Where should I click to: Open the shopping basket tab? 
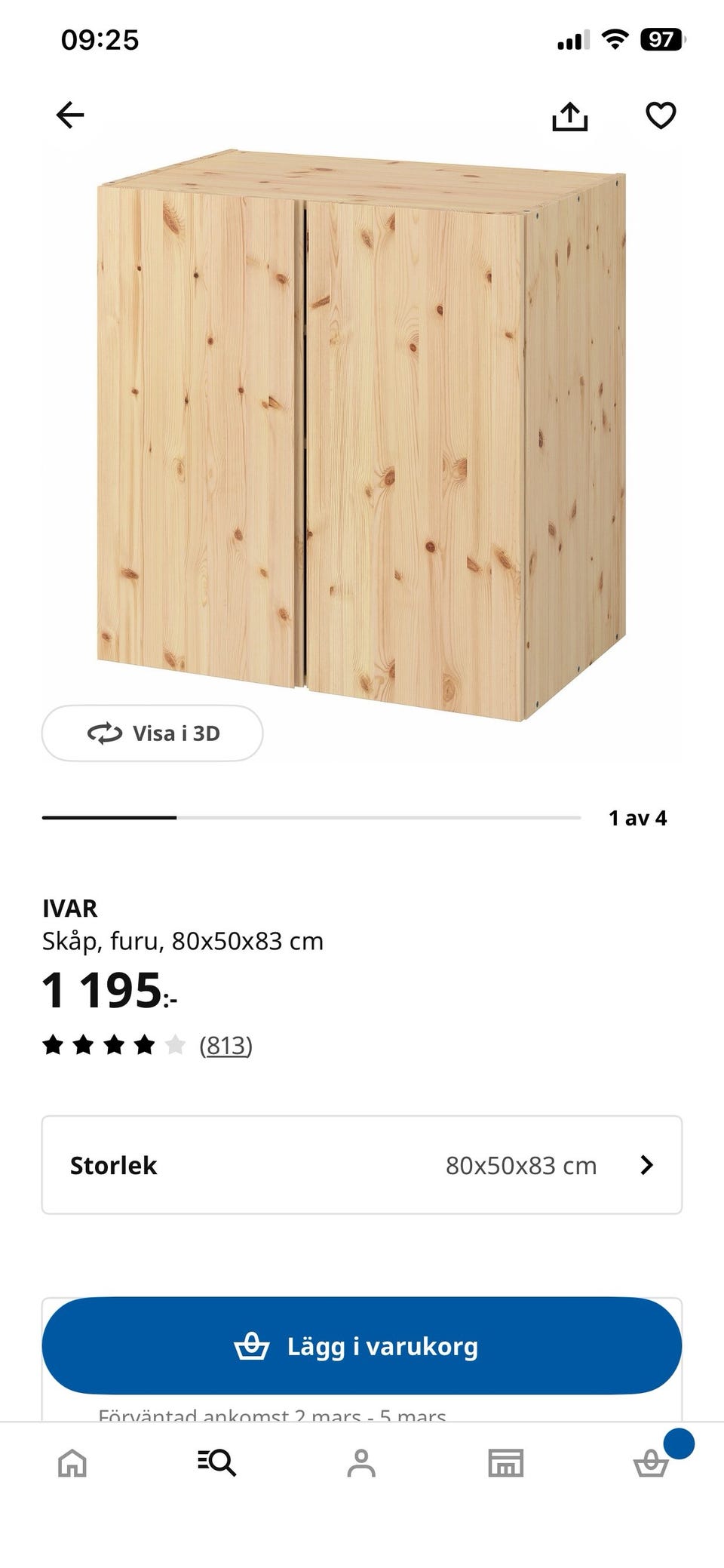(651, 1462)
